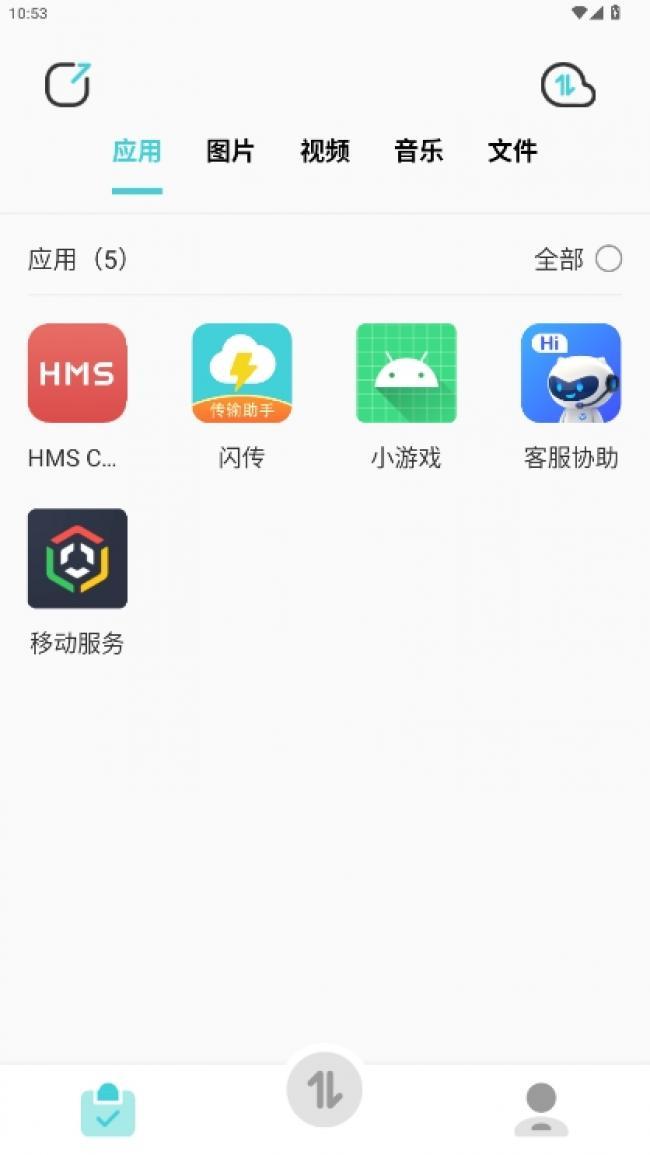Switch to the 音乐 tab
The image size is (650, 1155).
tap(418, 151)
